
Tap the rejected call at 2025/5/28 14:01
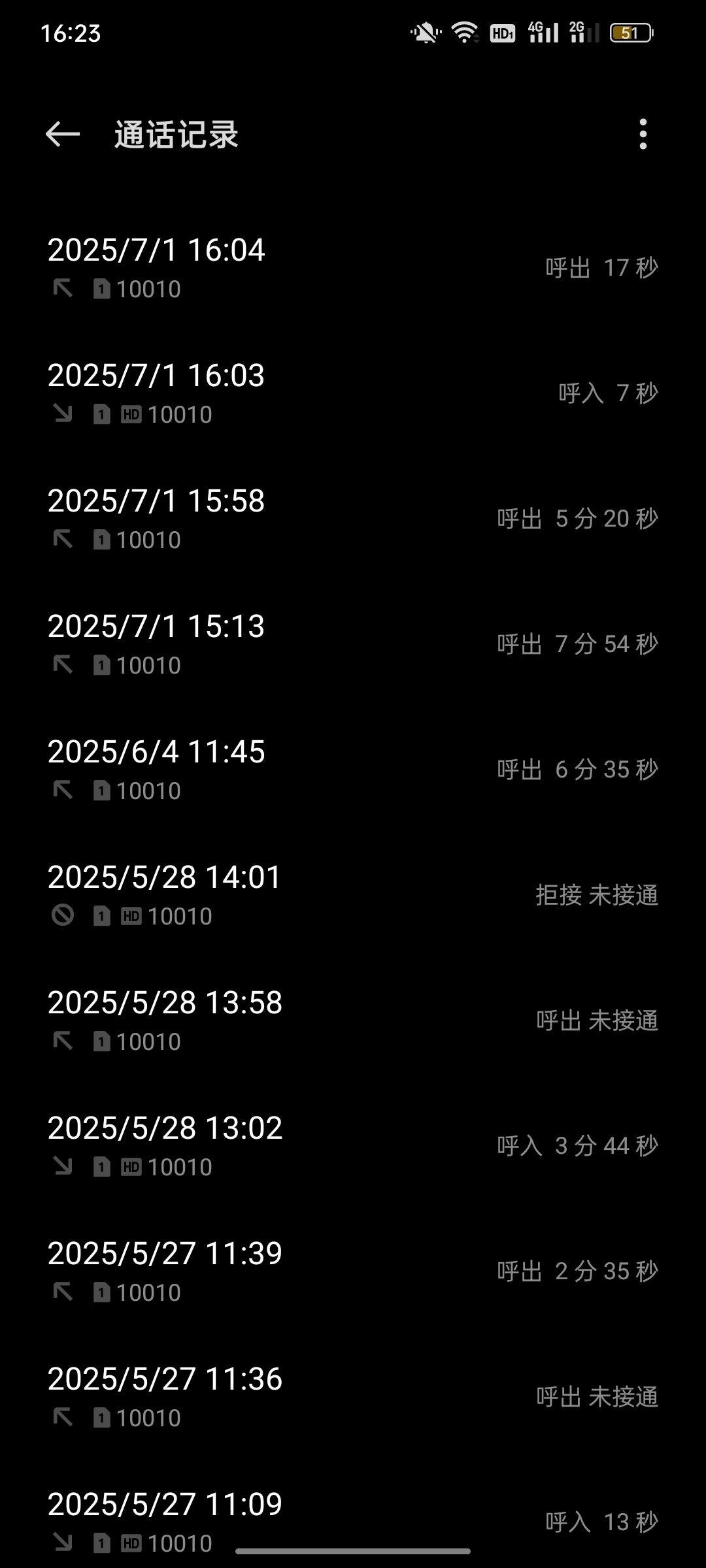pos(353,895)
